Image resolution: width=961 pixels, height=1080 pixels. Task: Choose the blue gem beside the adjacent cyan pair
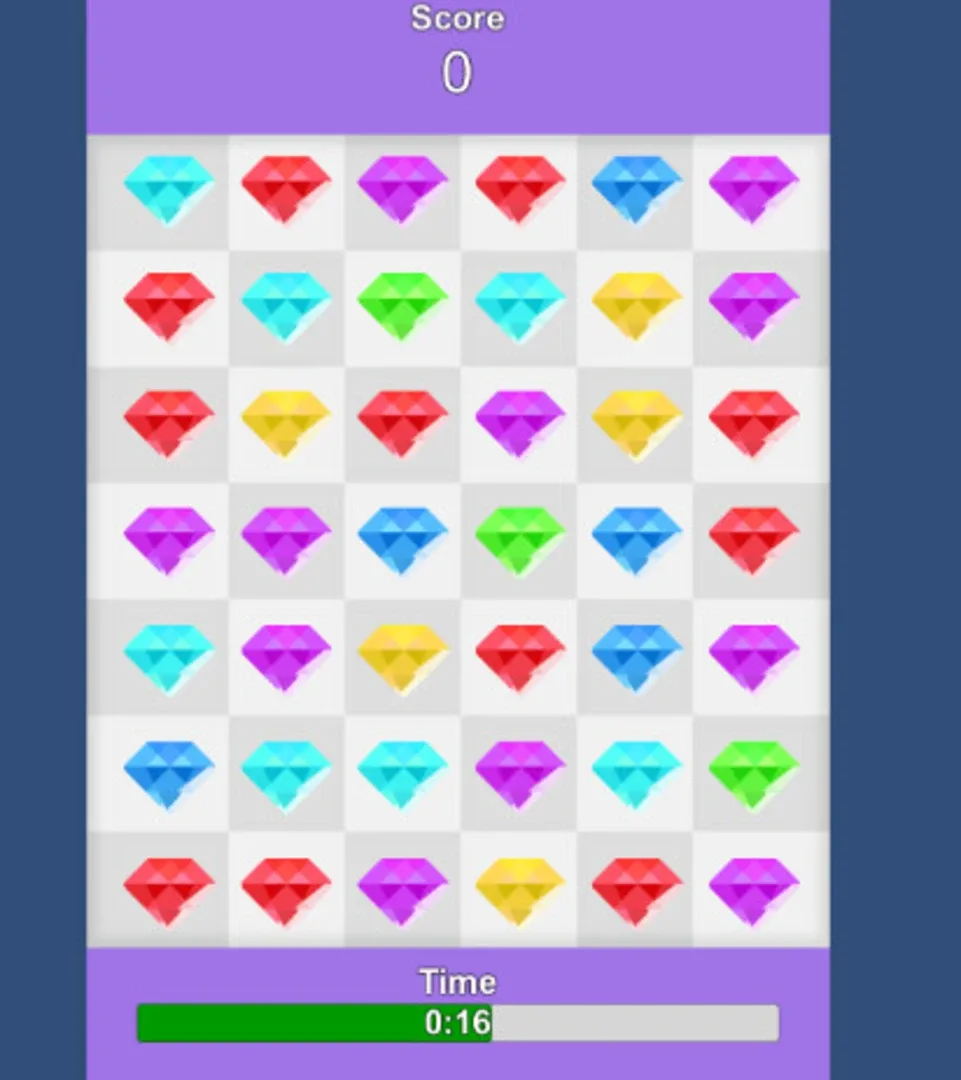(169, 772)
